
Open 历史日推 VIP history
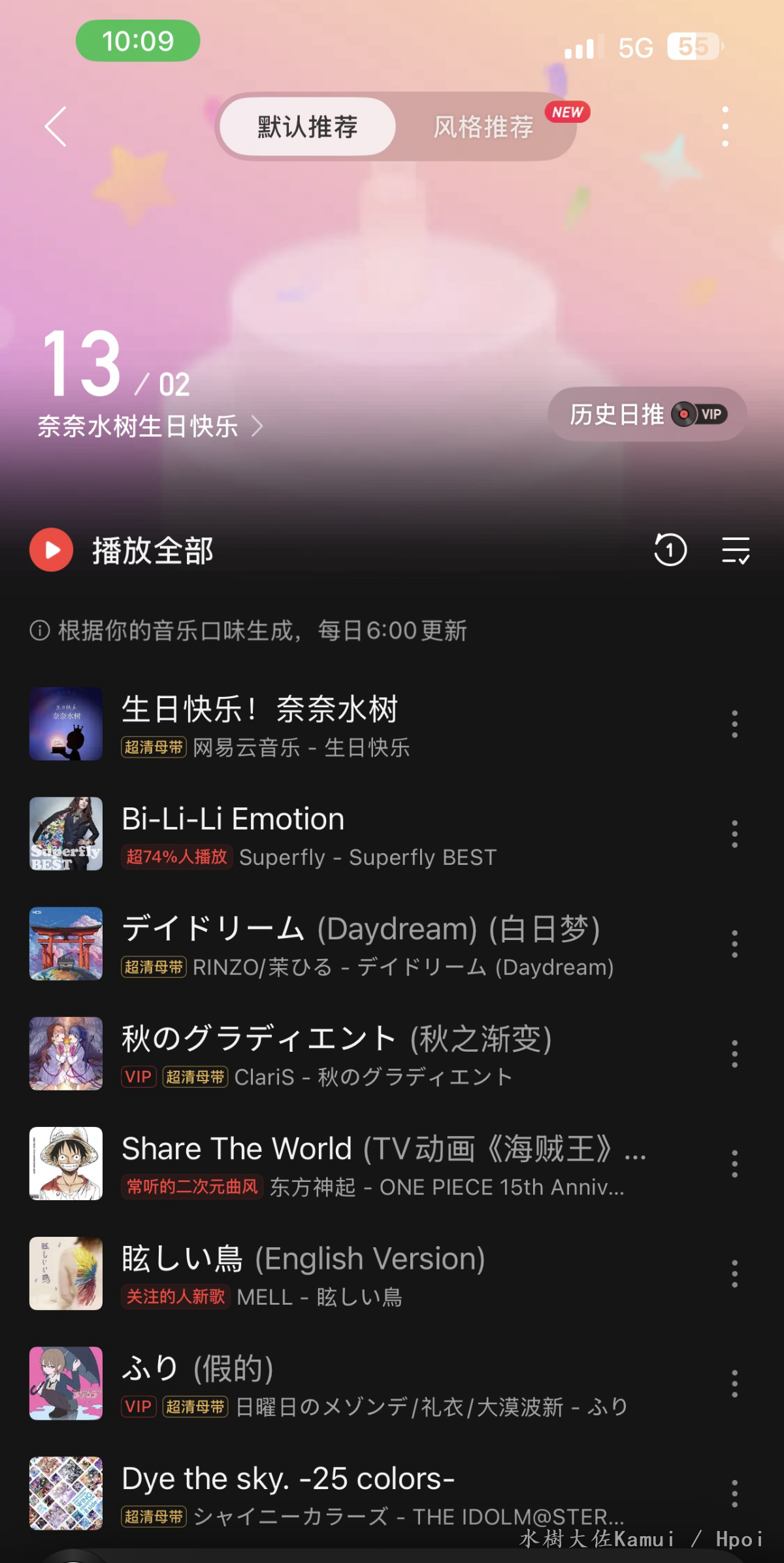[647, 414]
